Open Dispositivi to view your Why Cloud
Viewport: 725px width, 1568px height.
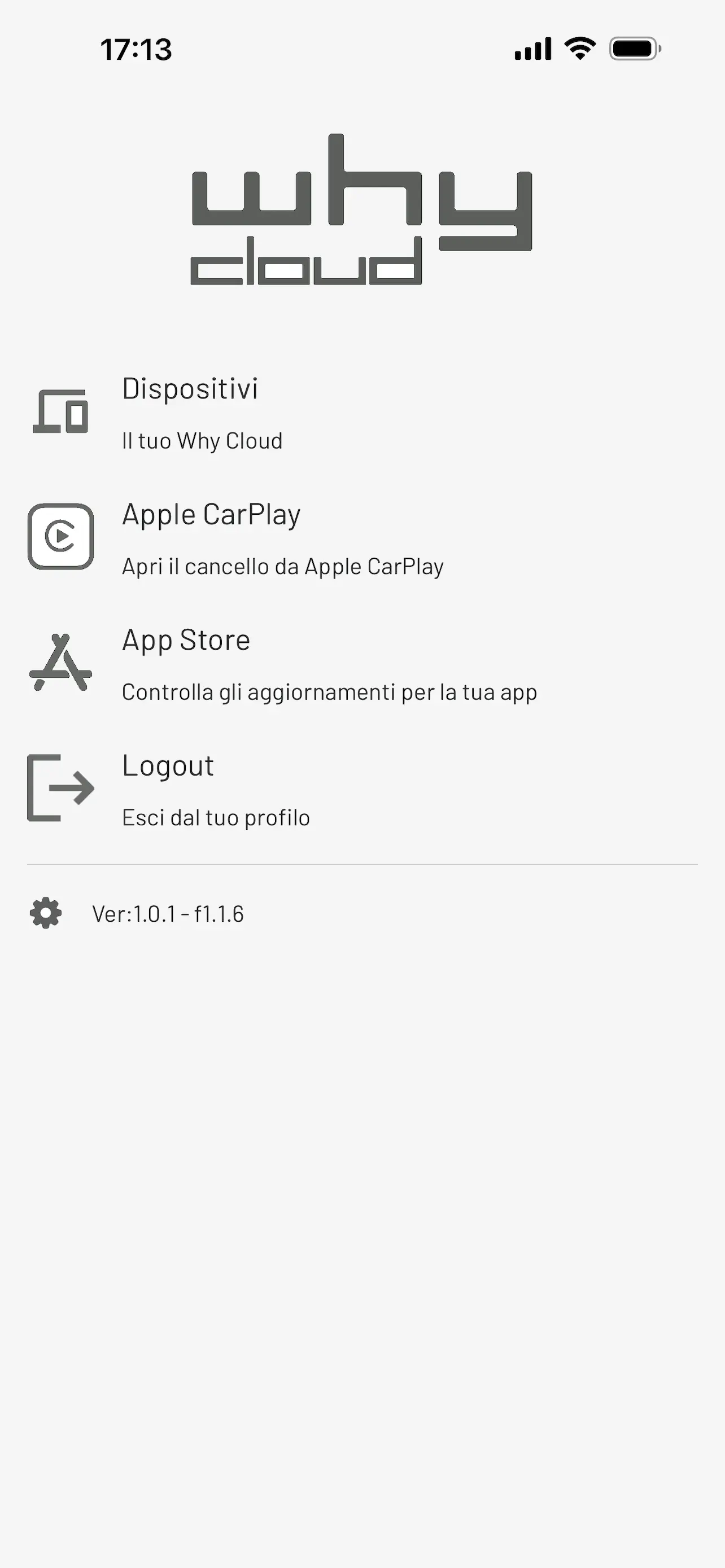pyautogui.click(x=190, y=389)
